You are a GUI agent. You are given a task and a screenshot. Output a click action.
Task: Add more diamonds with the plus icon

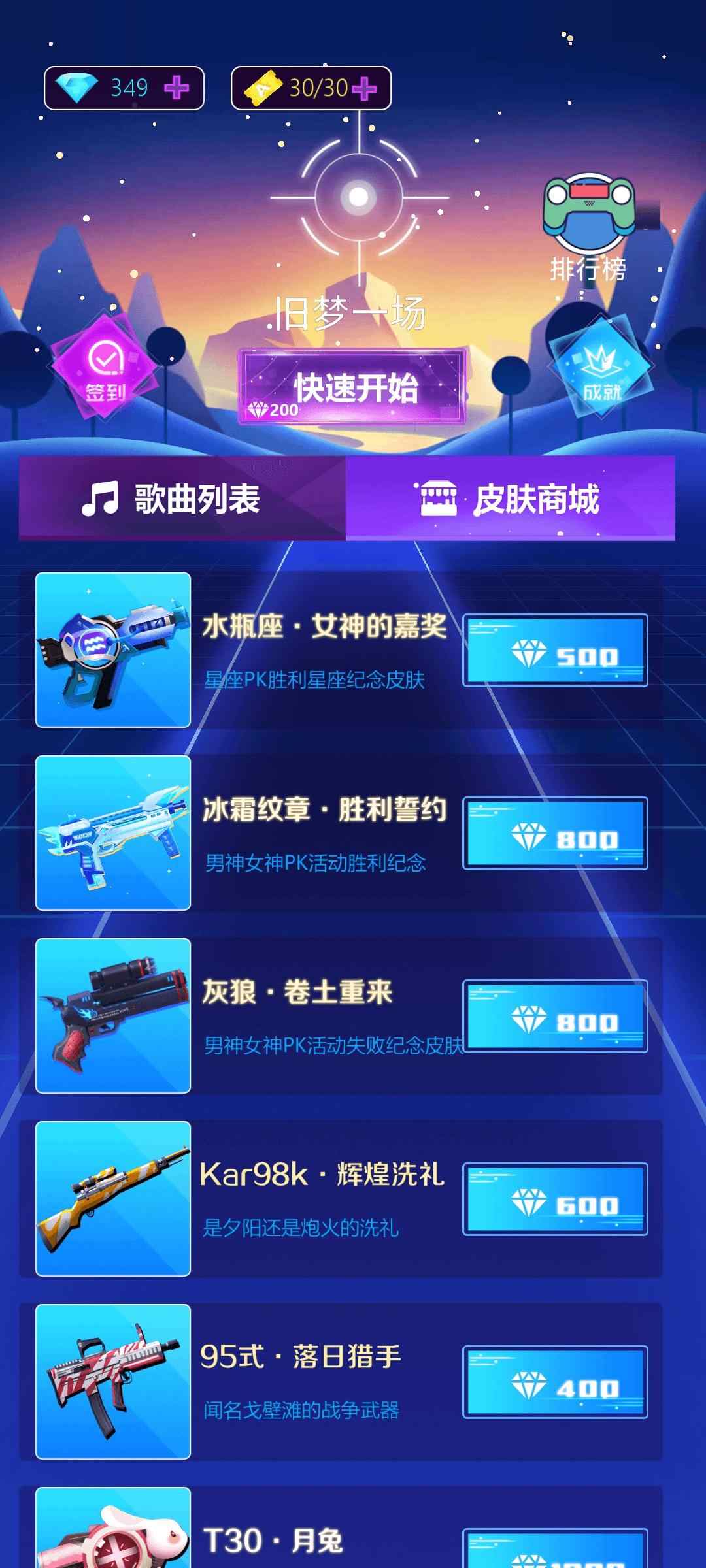click(176, 88)
